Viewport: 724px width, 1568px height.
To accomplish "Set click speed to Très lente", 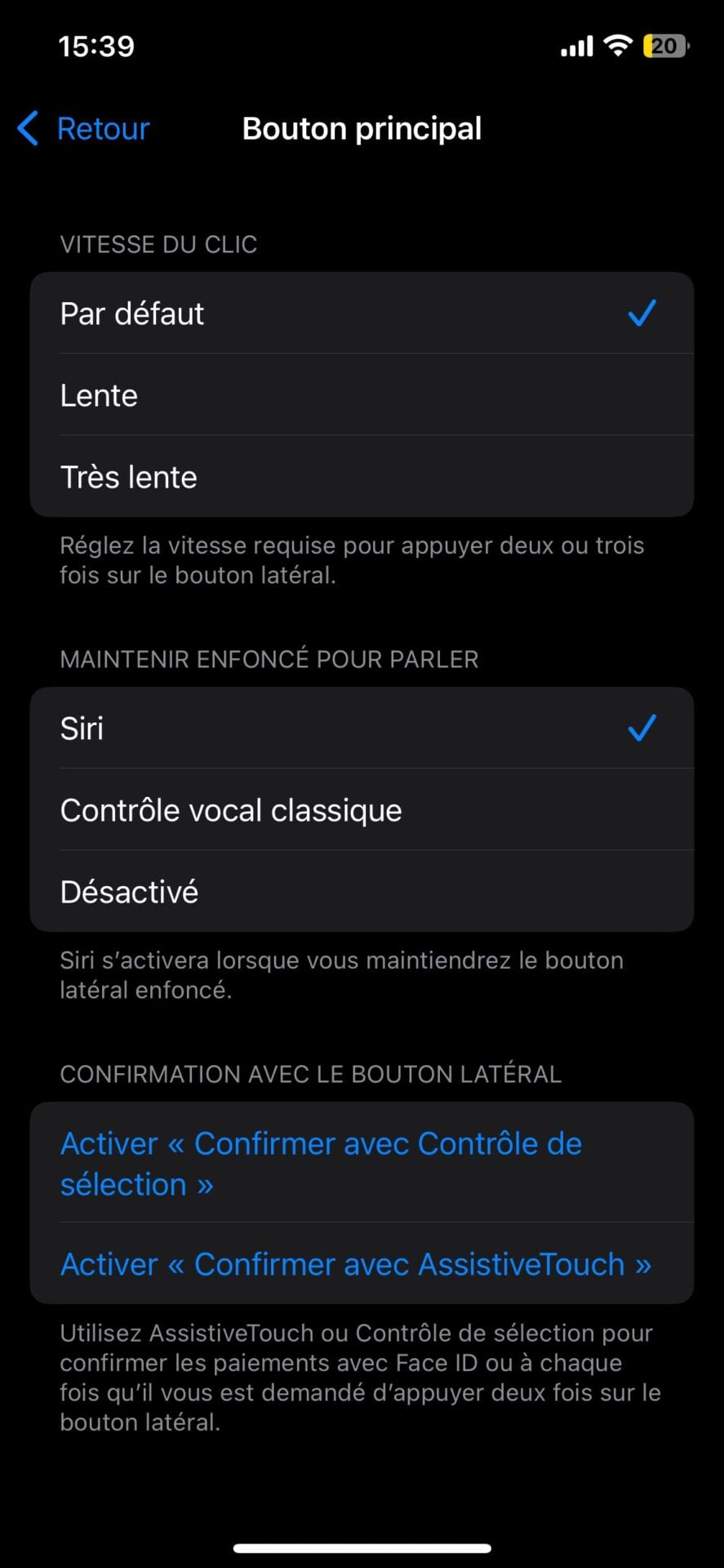I will pyautogui.click(x=362, y=477).
